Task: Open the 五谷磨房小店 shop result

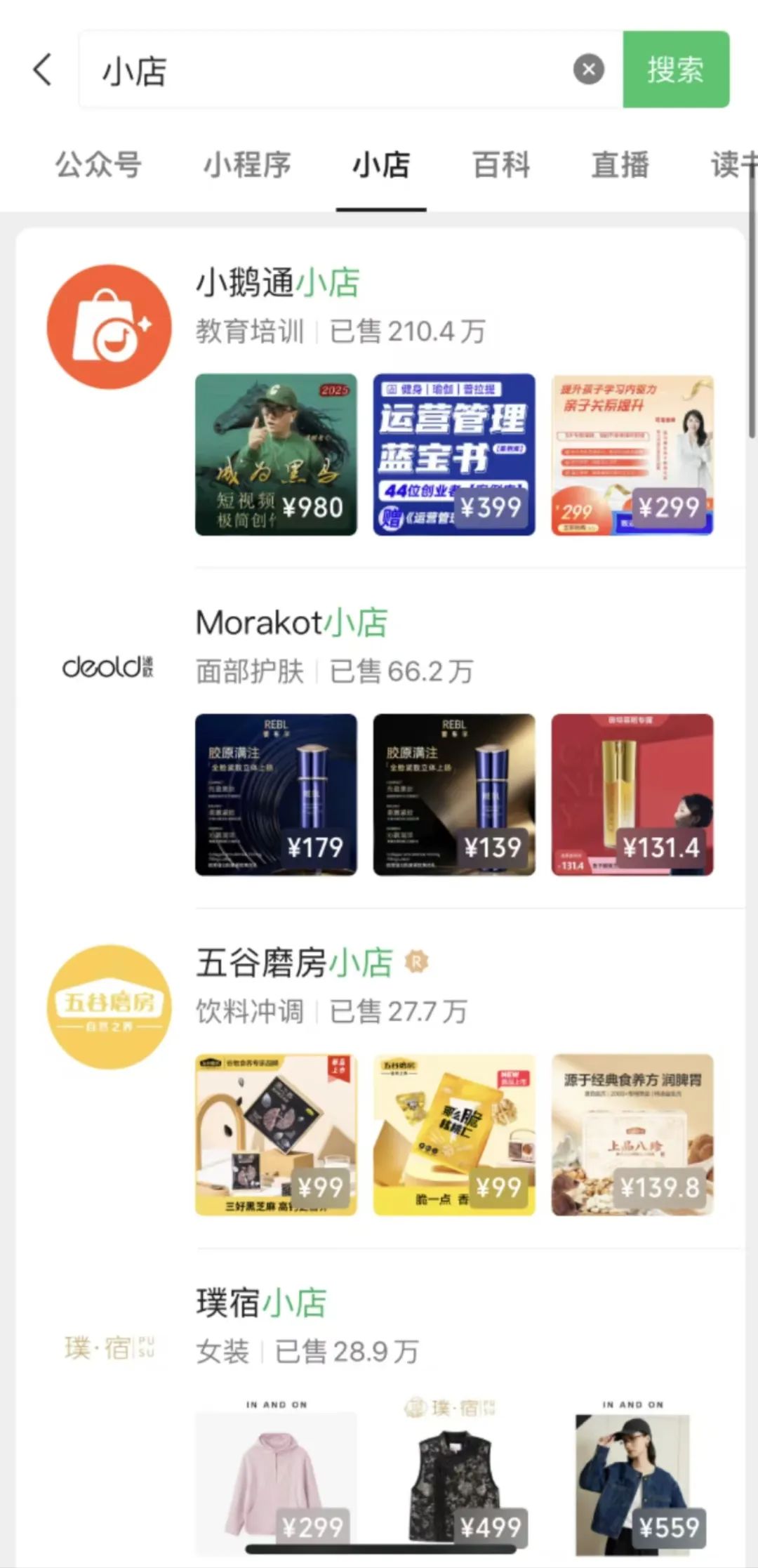Action: 295,963
